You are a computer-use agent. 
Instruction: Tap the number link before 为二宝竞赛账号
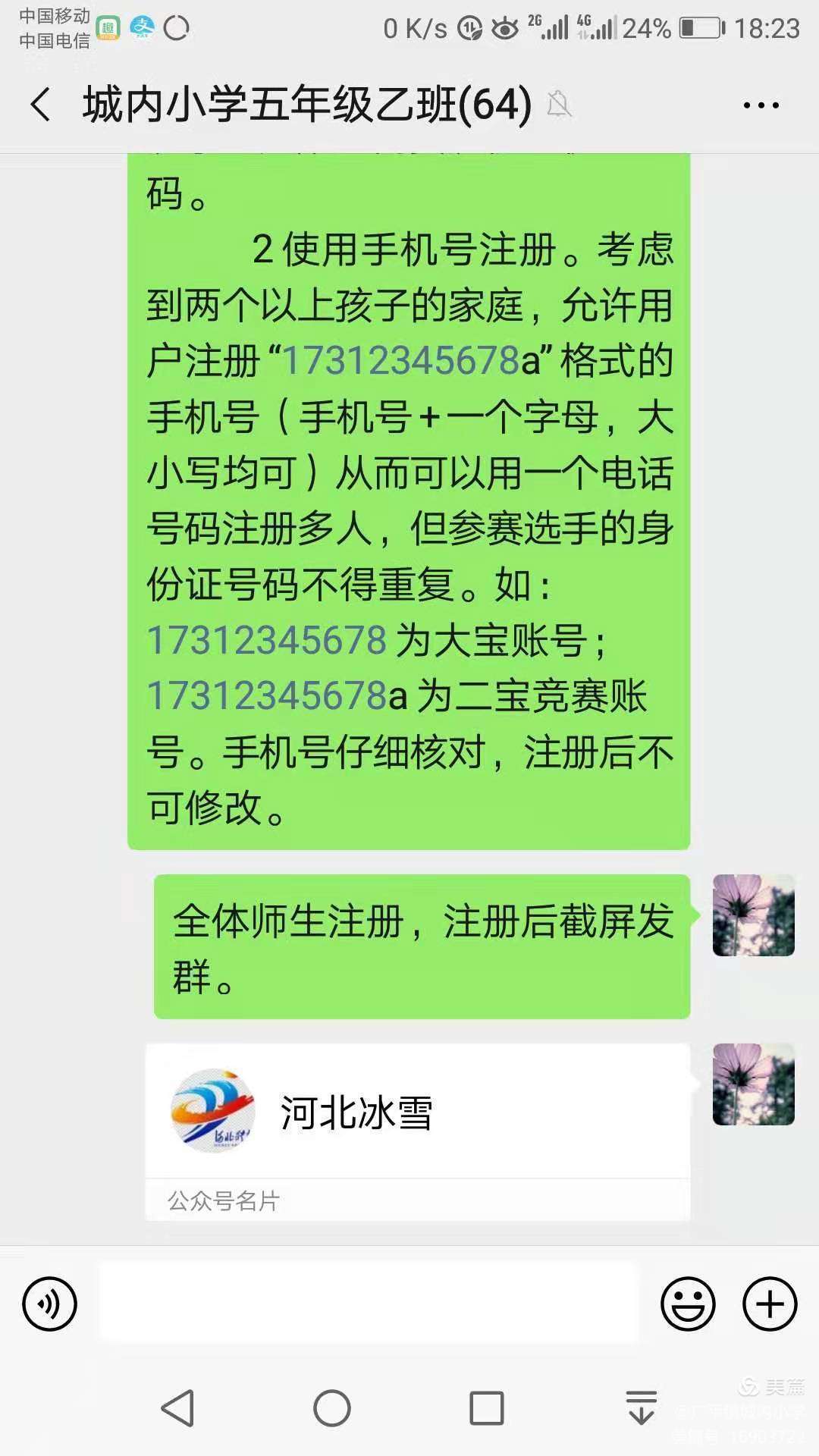click(x=267, y=696)
